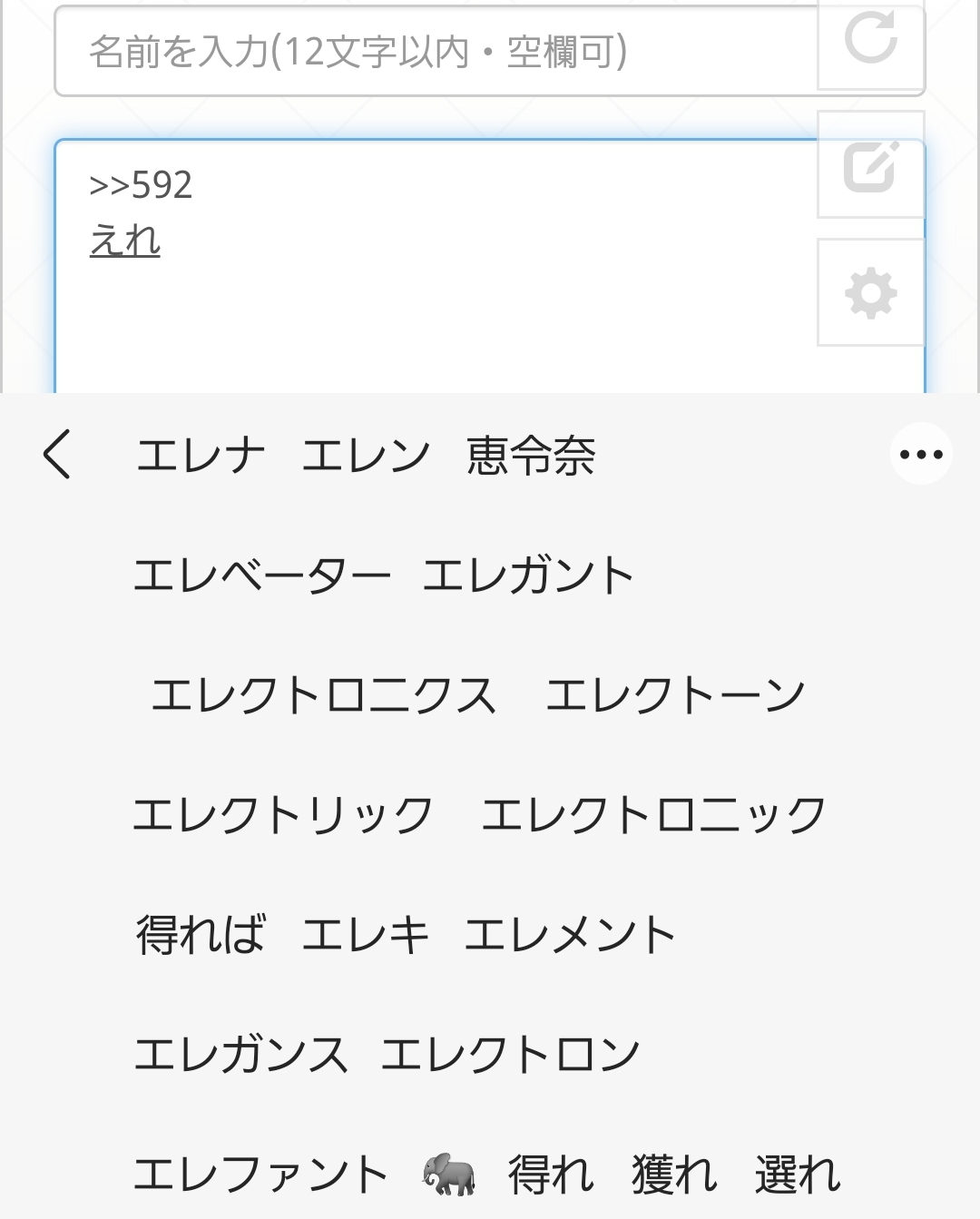Choose the suggestion エレン

coord(366,456)
